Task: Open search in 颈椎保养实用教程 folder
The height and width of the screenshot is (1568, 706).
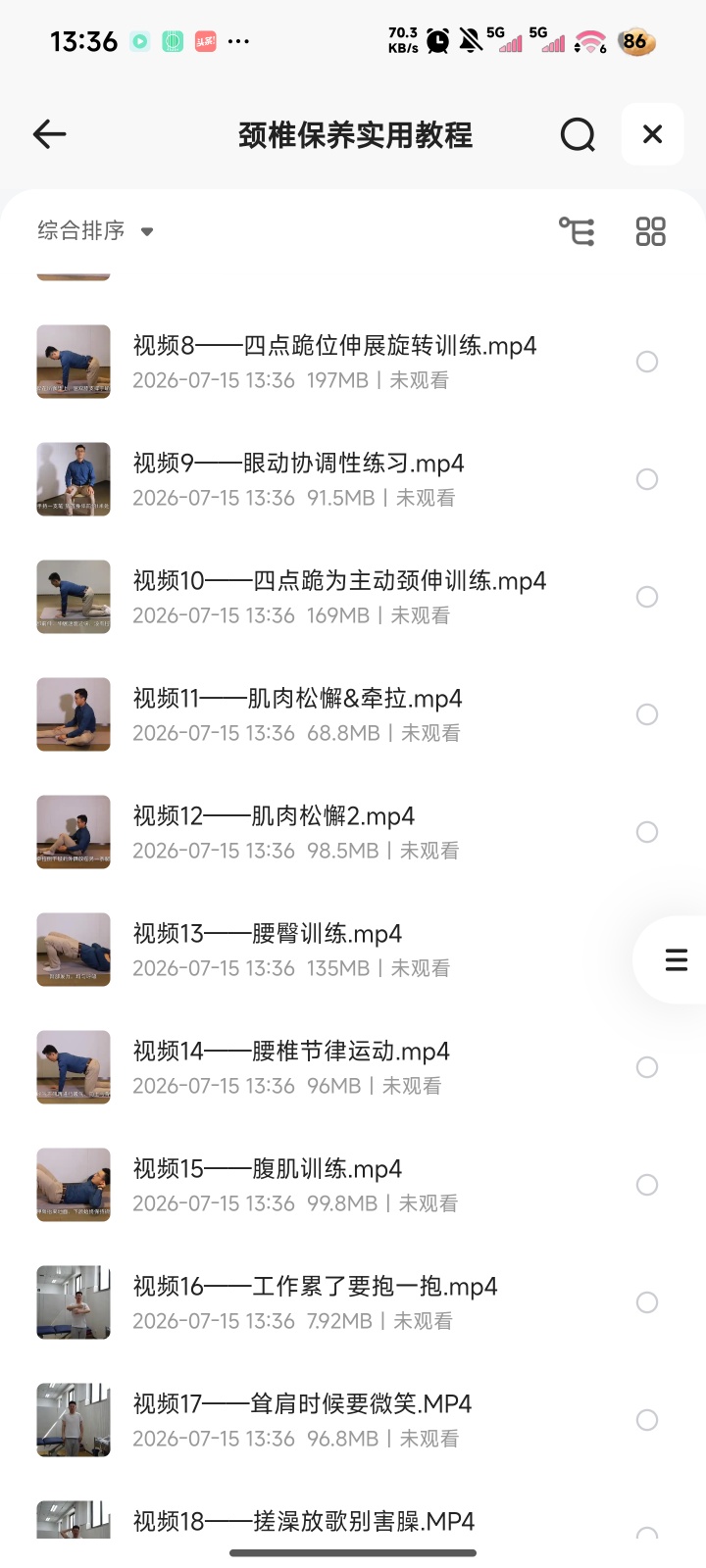Action: [578, 134]
